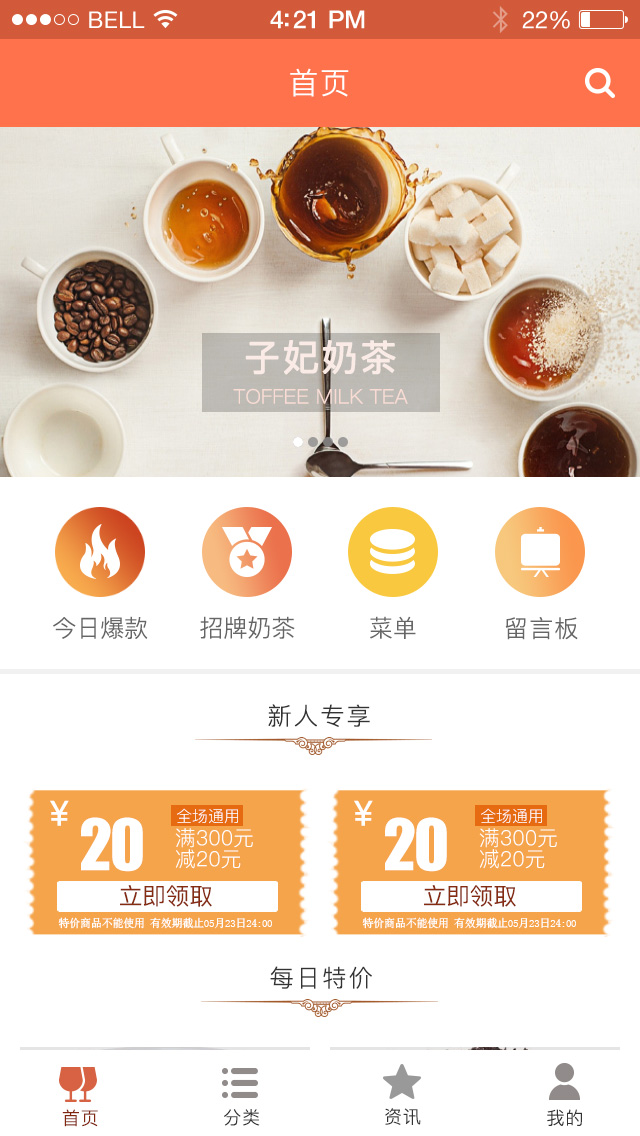
Task: Switch to the 分类 categories tab
Action: 241,1095
